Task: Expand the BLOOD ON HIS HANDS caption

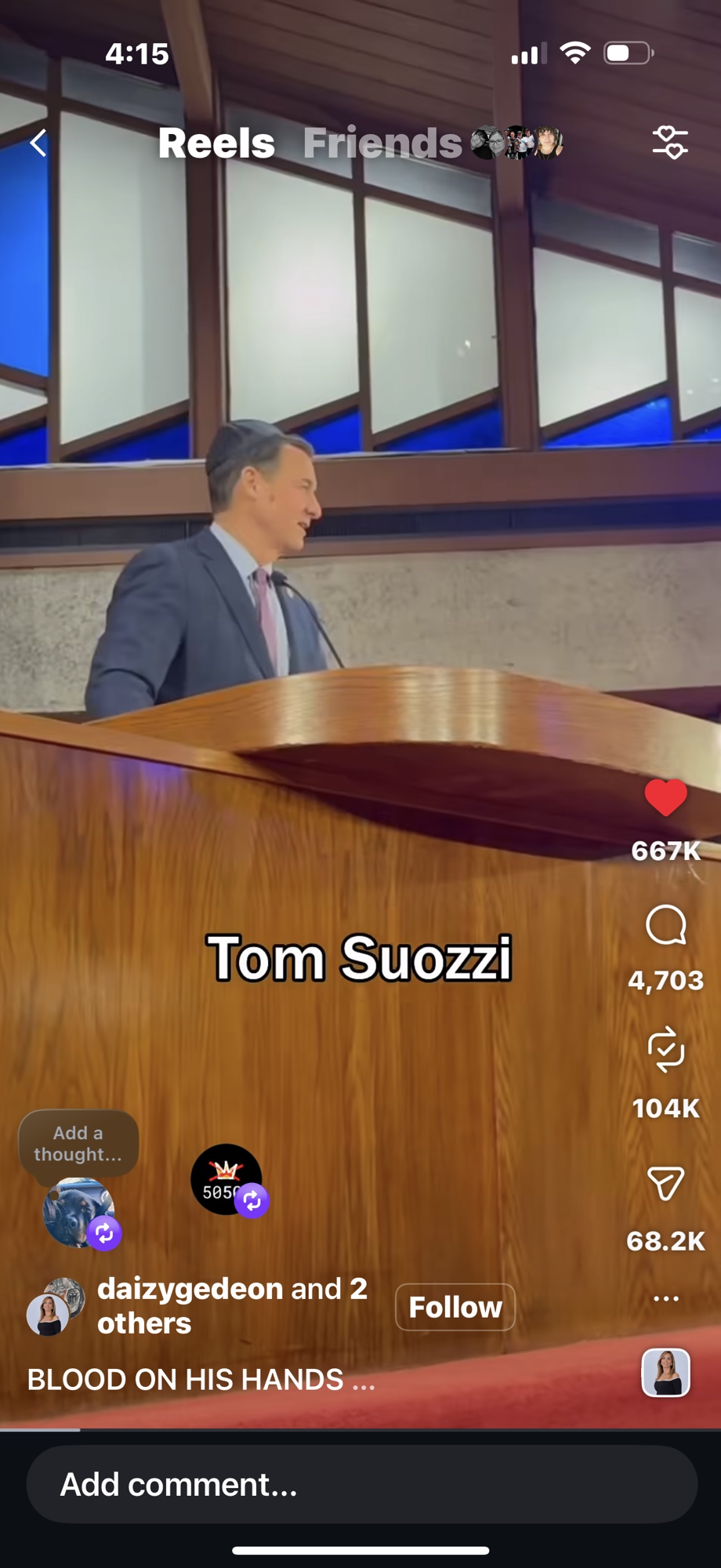Action: pos(201,1380)
